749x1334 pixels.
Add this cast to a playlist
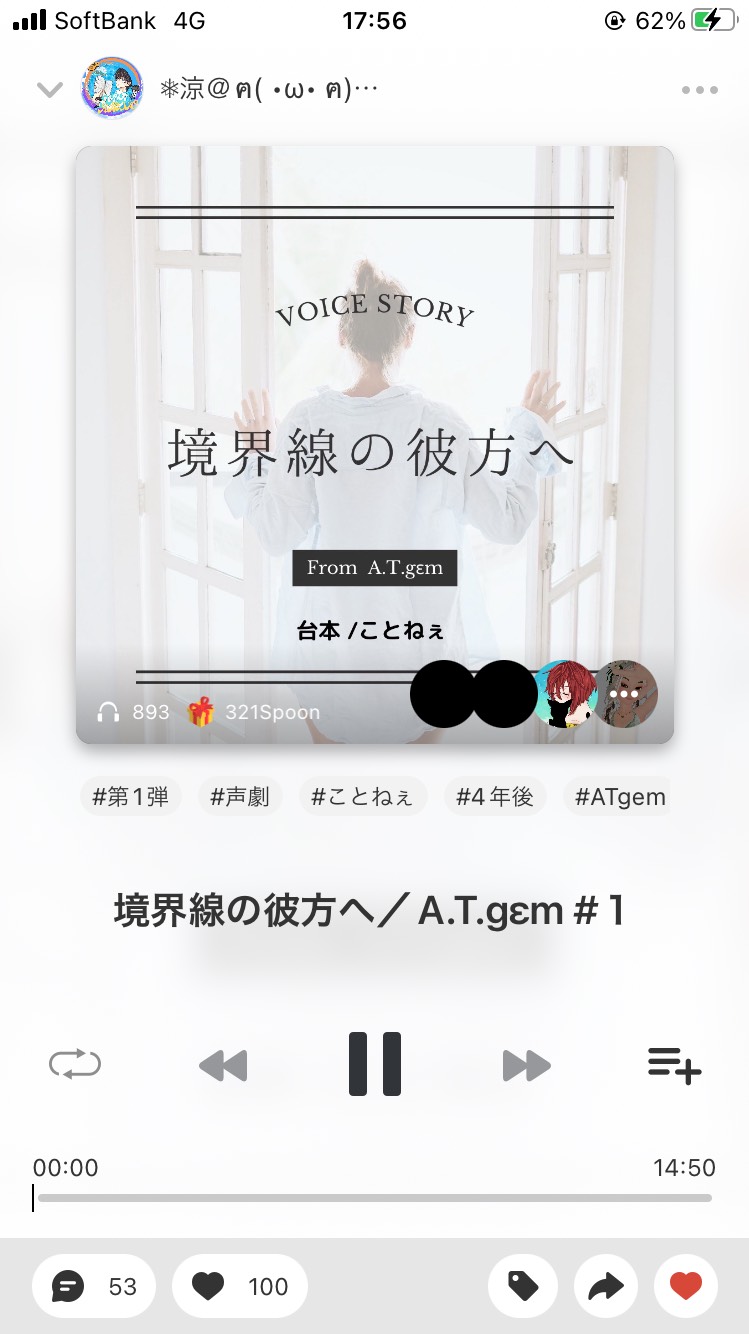(674, 1065)
